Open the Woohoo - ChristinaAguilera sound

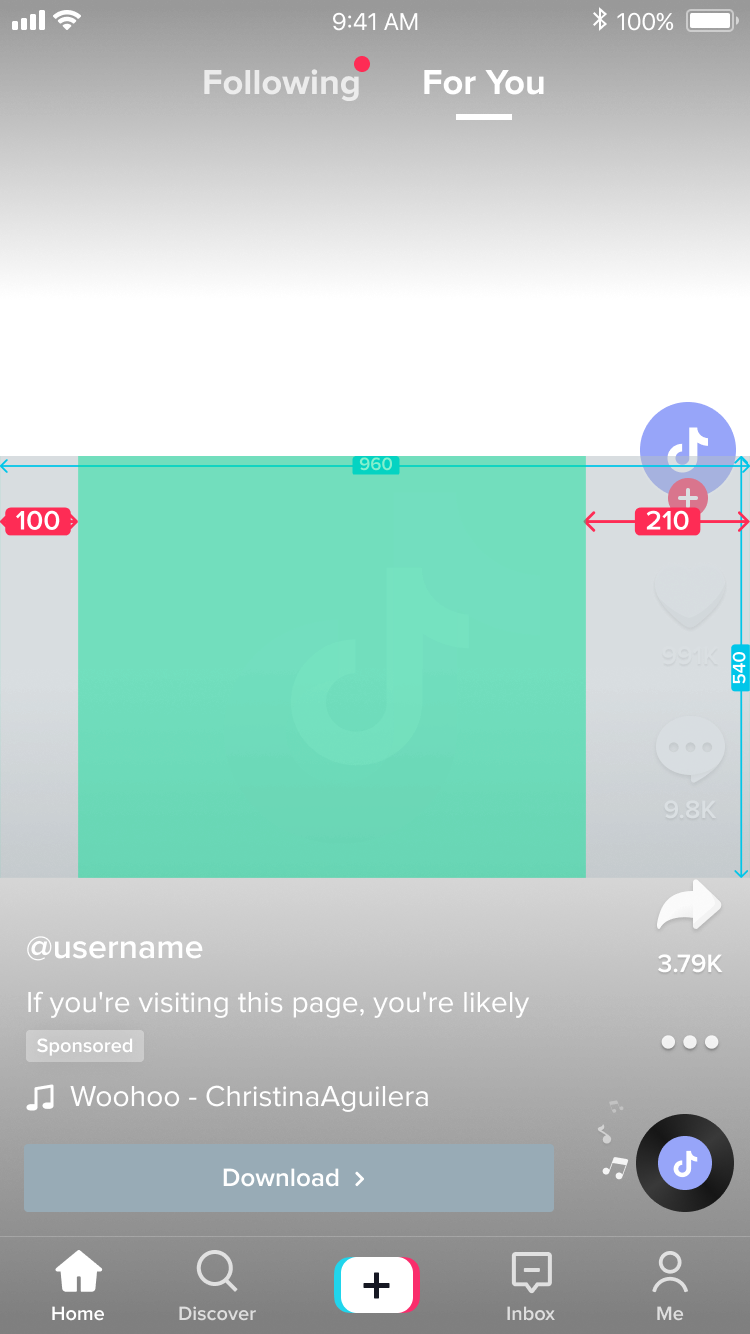(x=249, y=1097)
